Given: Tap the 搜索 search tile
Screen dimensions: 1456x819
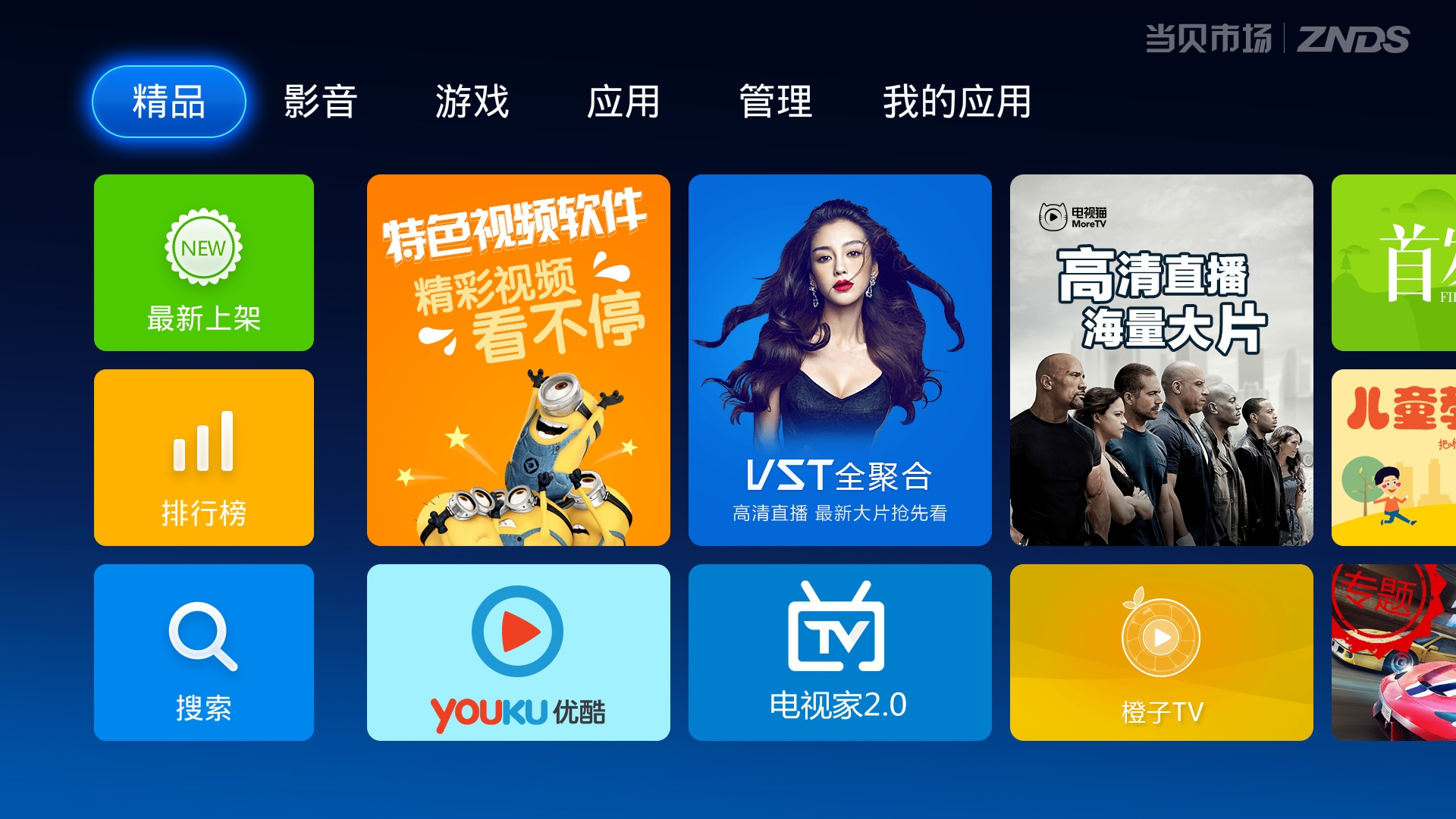Looking at the screenshot, I should [x=203, y=652].
